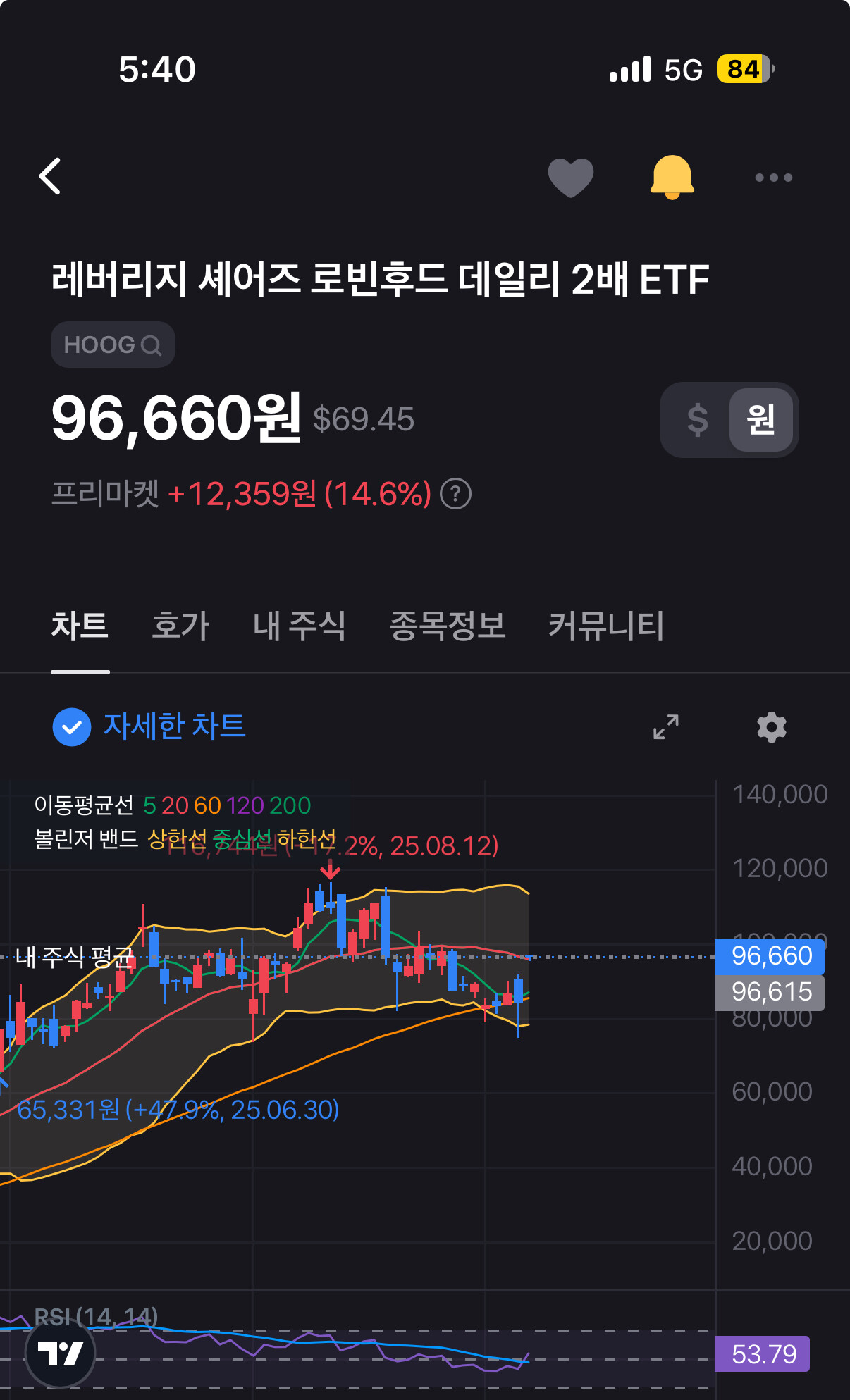Image resolution: width=850 pixels, height=1400 pixels.
Task: Expand the chart to fullscreen
Action: 666,726
